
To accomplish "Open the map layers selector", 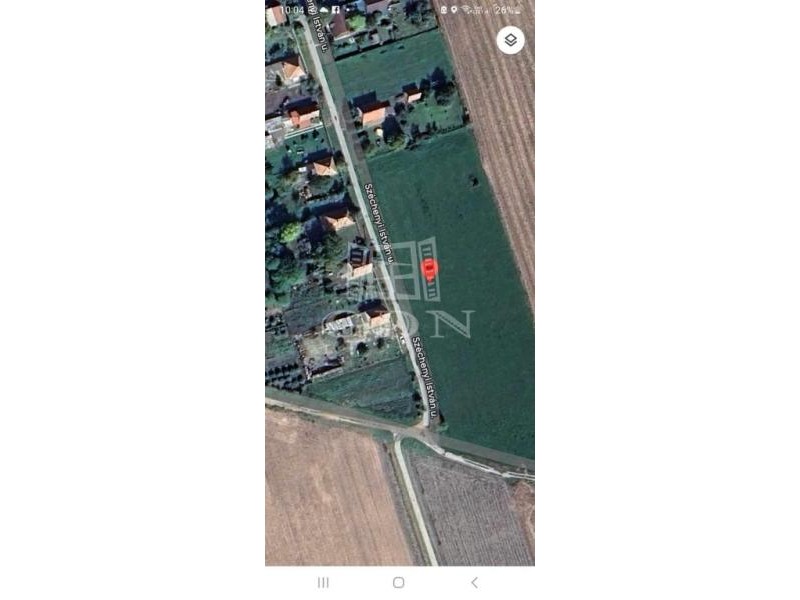I will point(510,40).
